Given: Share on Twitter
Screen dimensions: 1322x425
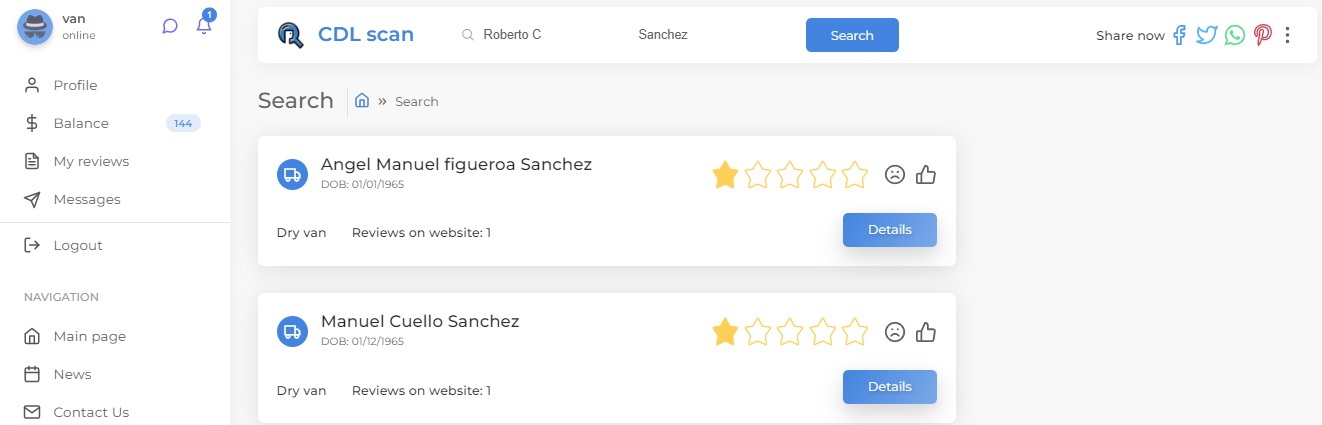Looking at the screenshot, I should pyautogui.click(x=1207, y=35).
